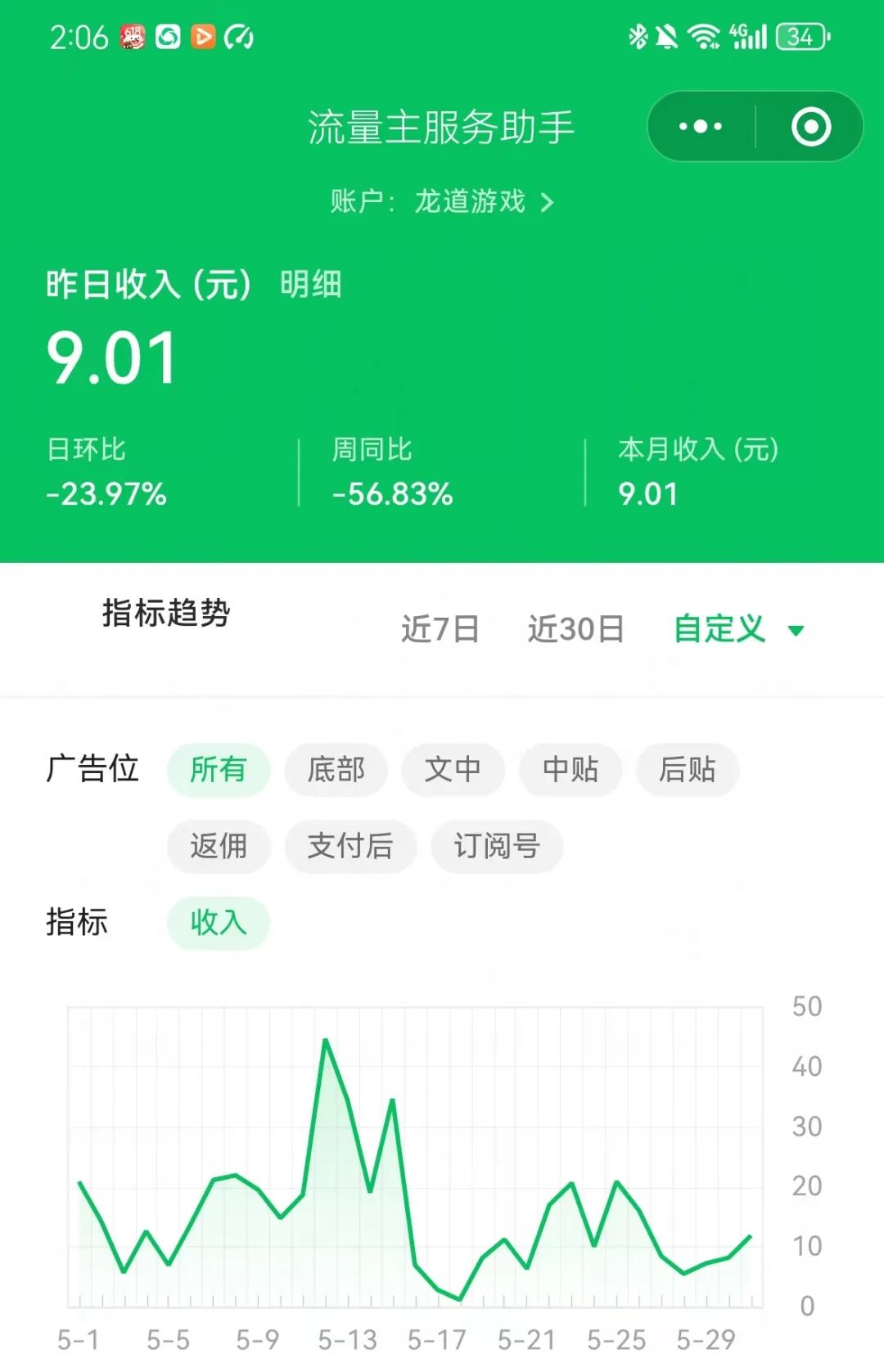Image resolution: width=884 pixels, height=1372 pixels.
Task: Show 订阅号 ad placement data
Action: click(x=497, y=846)
